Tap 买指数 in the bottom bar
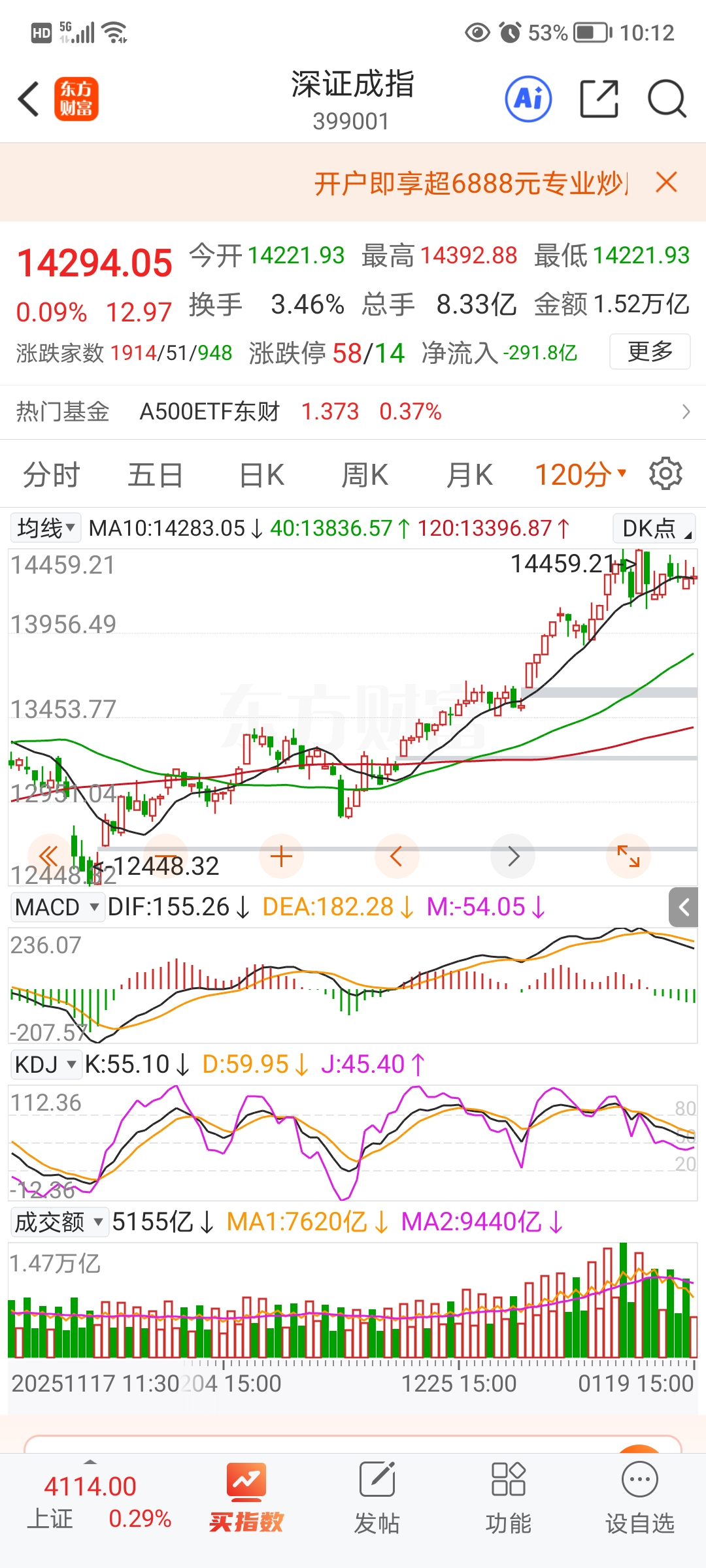The image size is (706, 1568). (246, 1497)
